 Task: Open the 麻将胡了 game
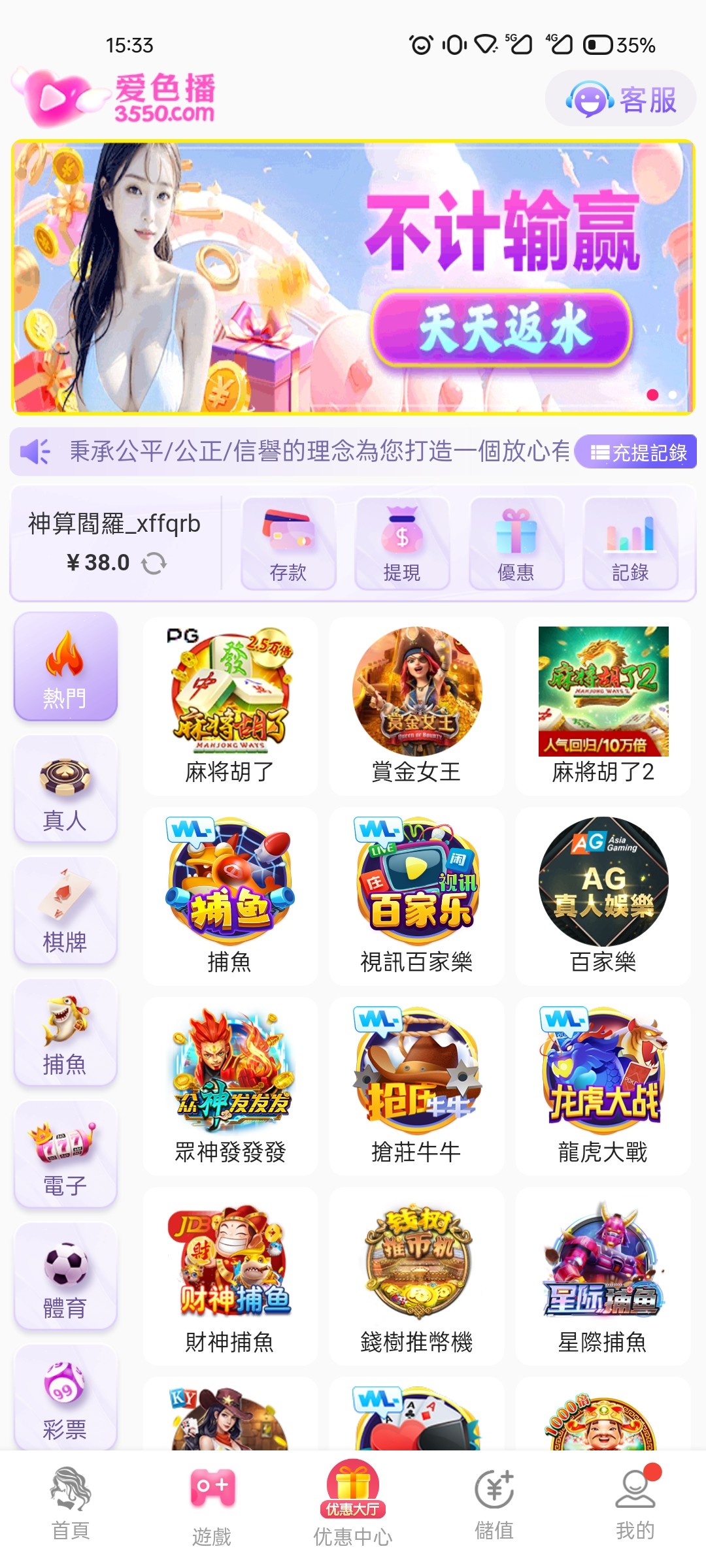(229, 706)
